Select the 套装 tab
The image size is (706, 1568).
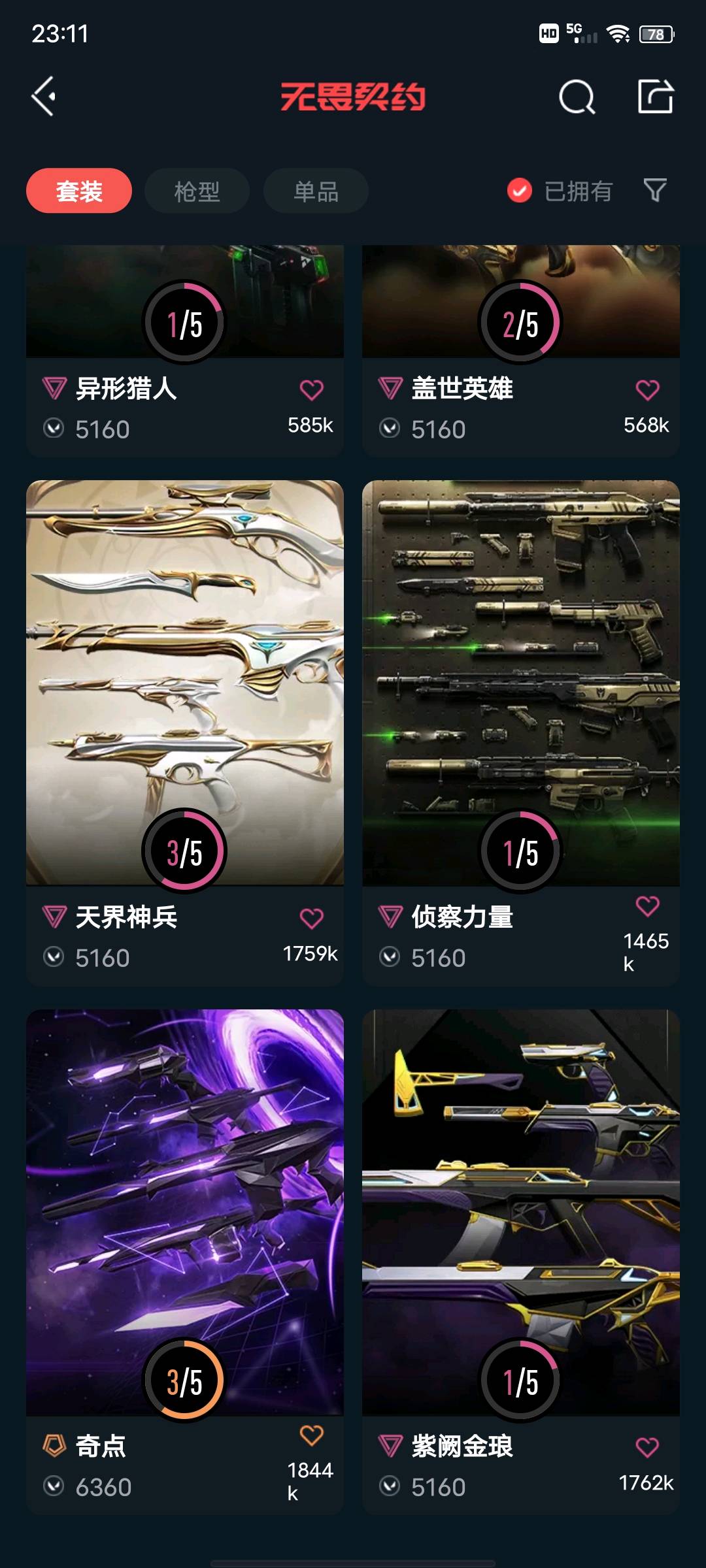click(79, 191)
